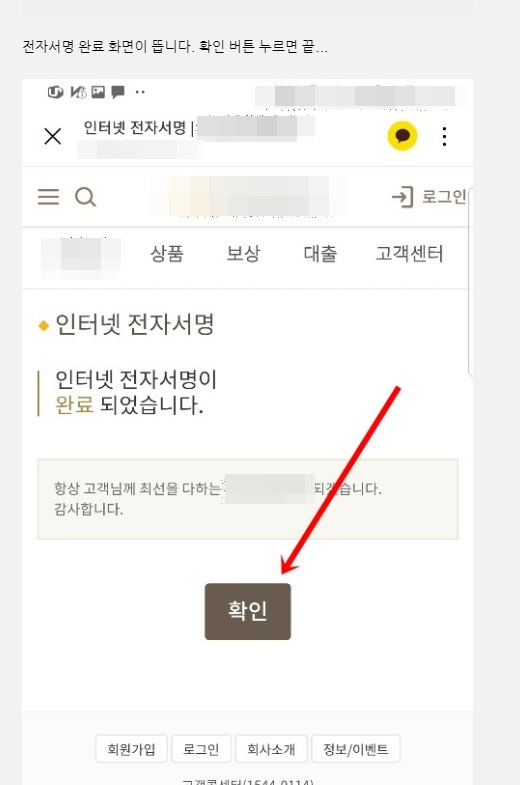
Task: Switch to the 상품 tab
Action: point(167,253)
